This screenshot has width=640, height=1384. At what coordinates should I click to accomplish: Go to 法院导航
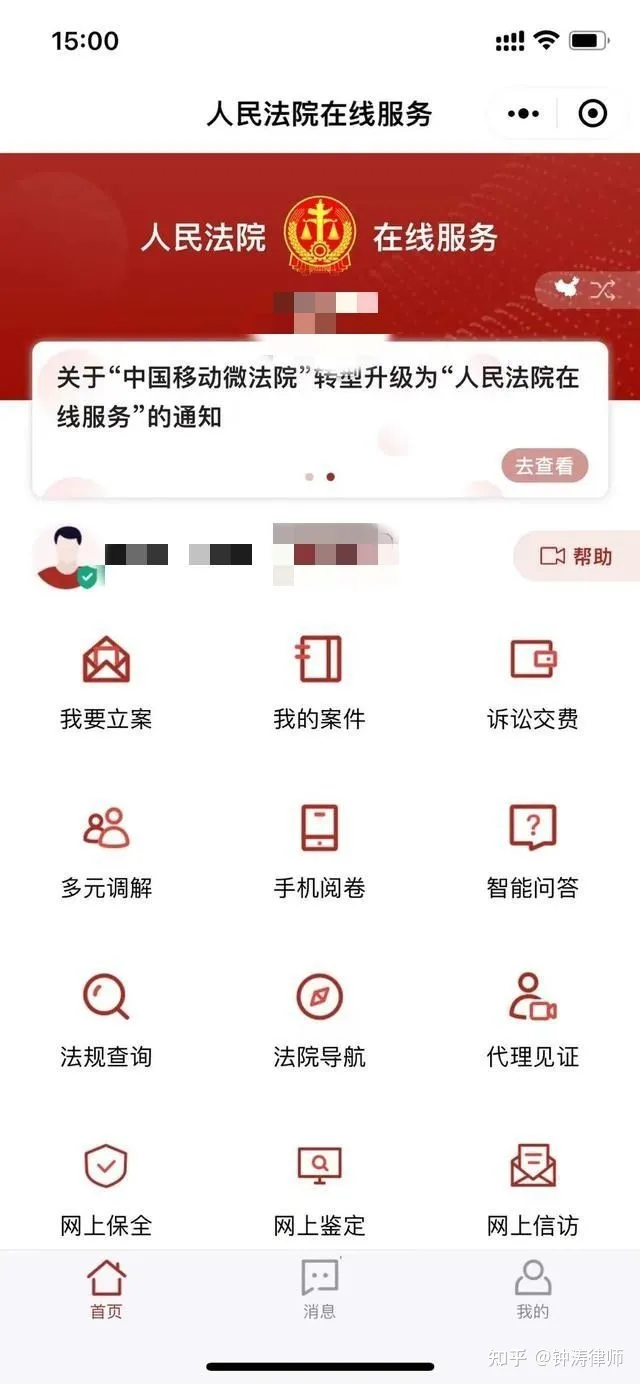(x=319, y=1018)
